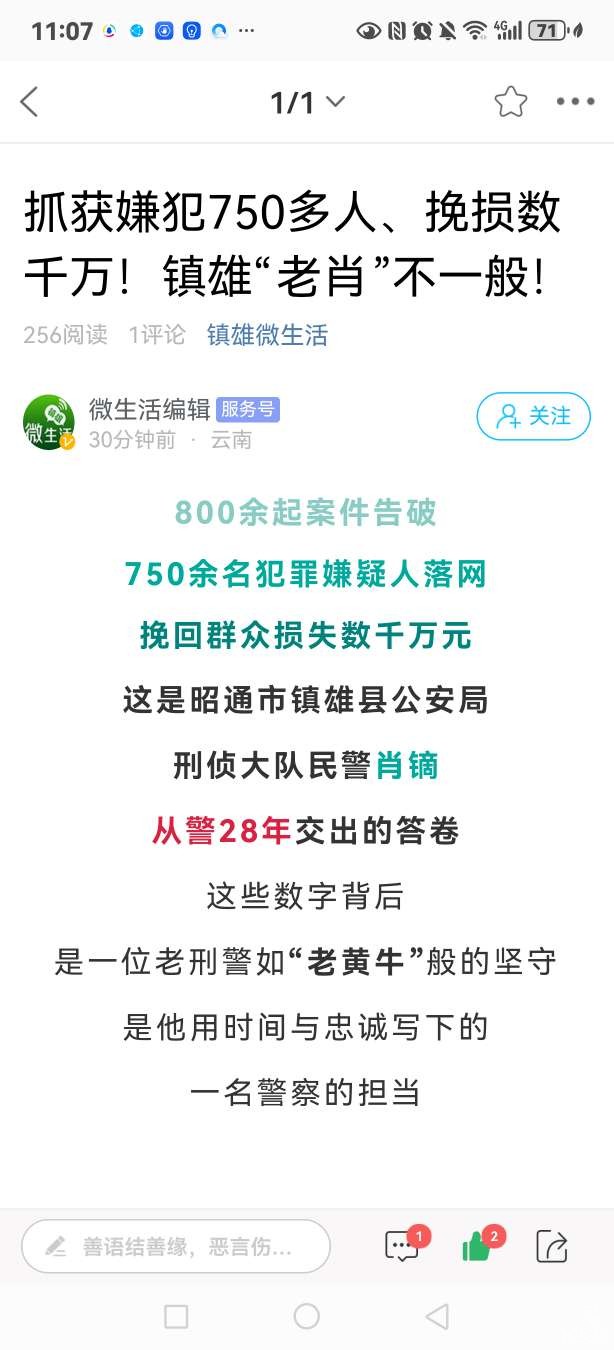Viewport: 614px width, 1350px height.
Task: Tap the system home button
Action: click(307, 1316)
